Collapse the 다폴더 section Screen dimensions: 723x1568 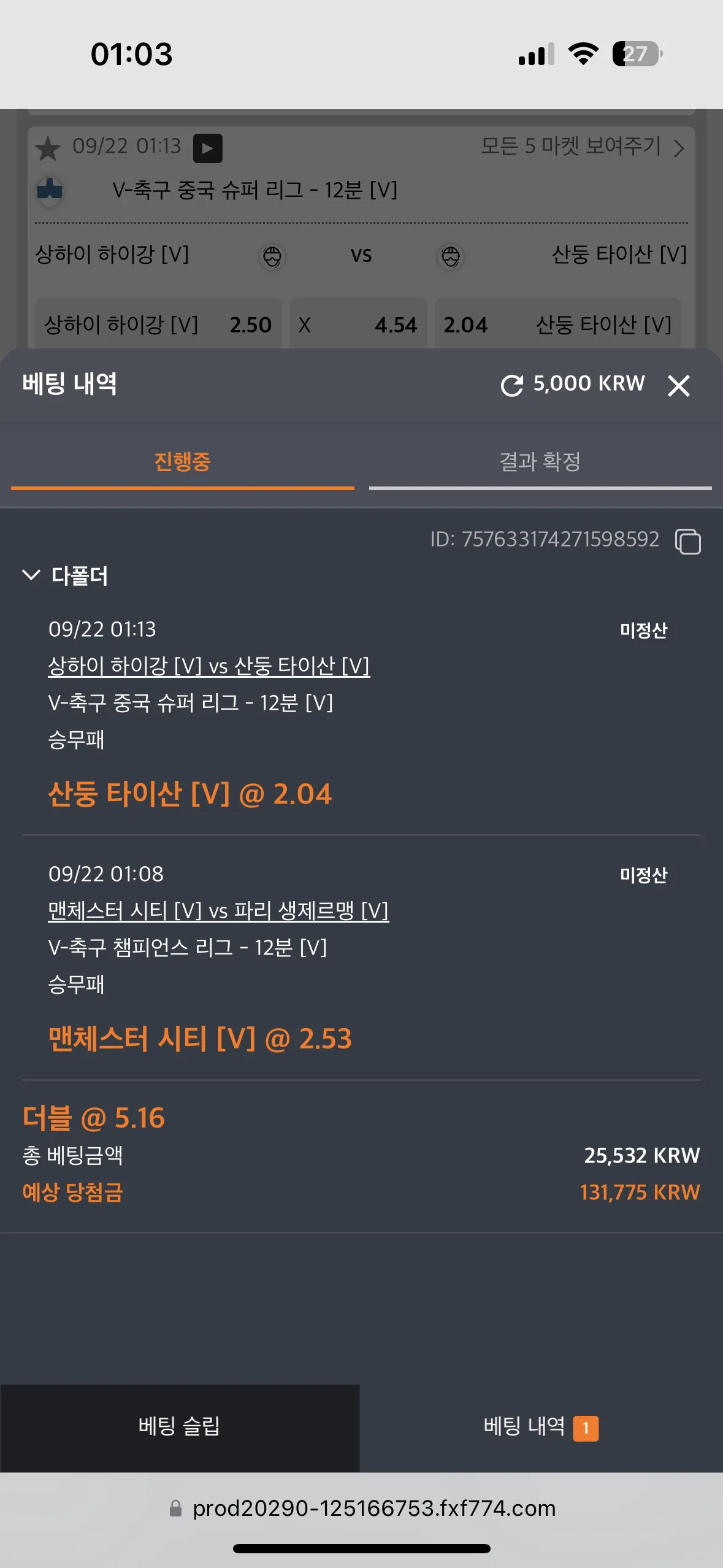coord(31,575)
